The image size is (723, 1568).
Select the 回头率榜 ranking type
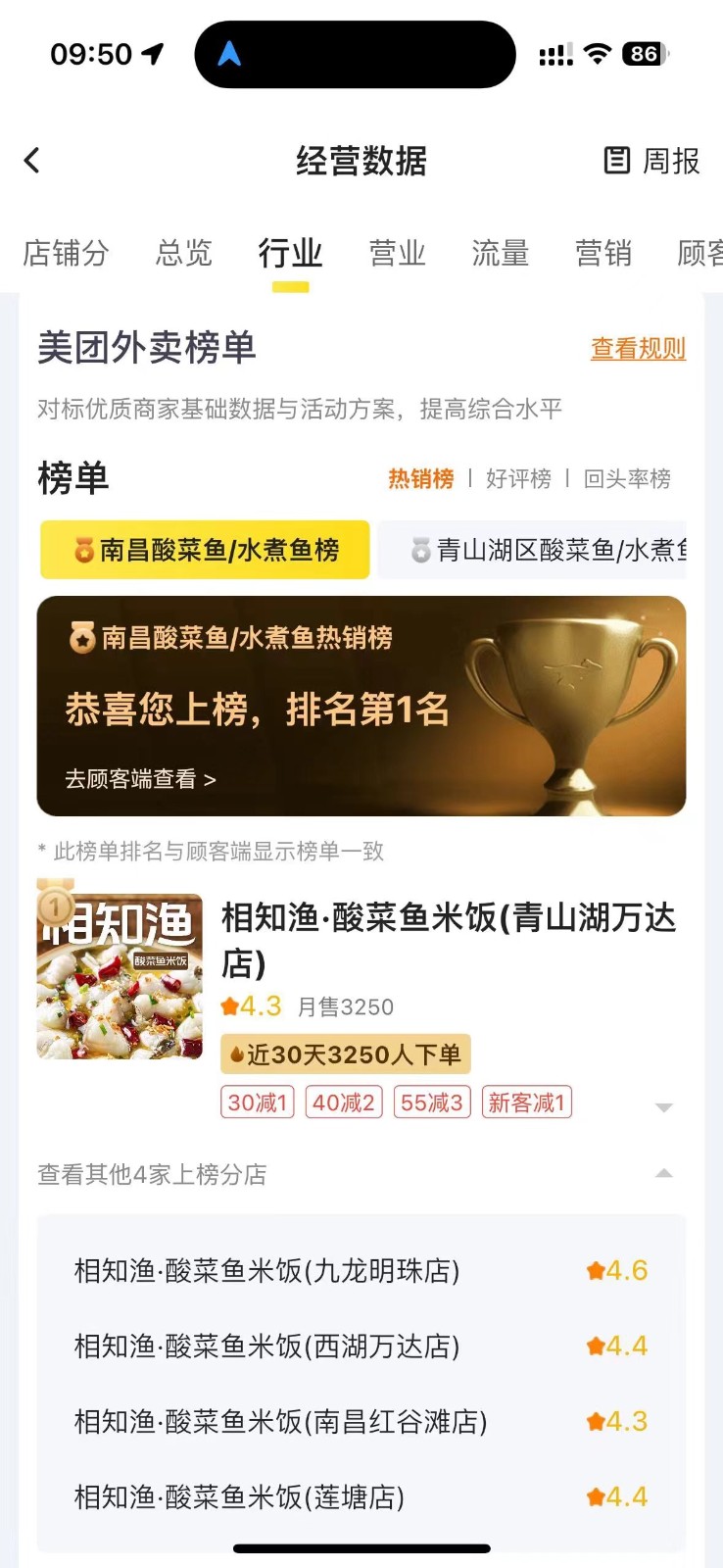pyautogui.click(x=627, y=478)
